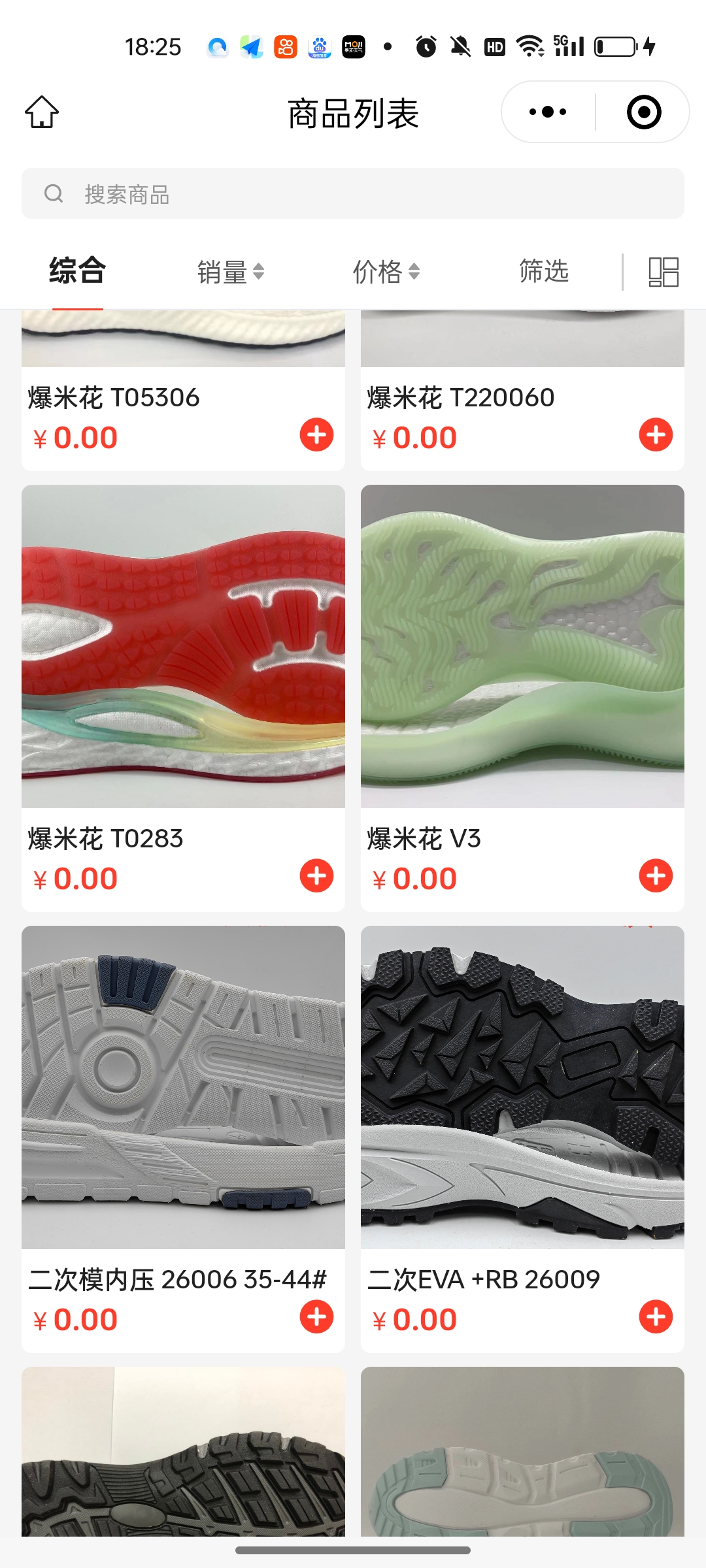This screenshot has height=1568, width=706.
Task: Tap the 搜索商品 search field
Action: [x=353, y=194]
